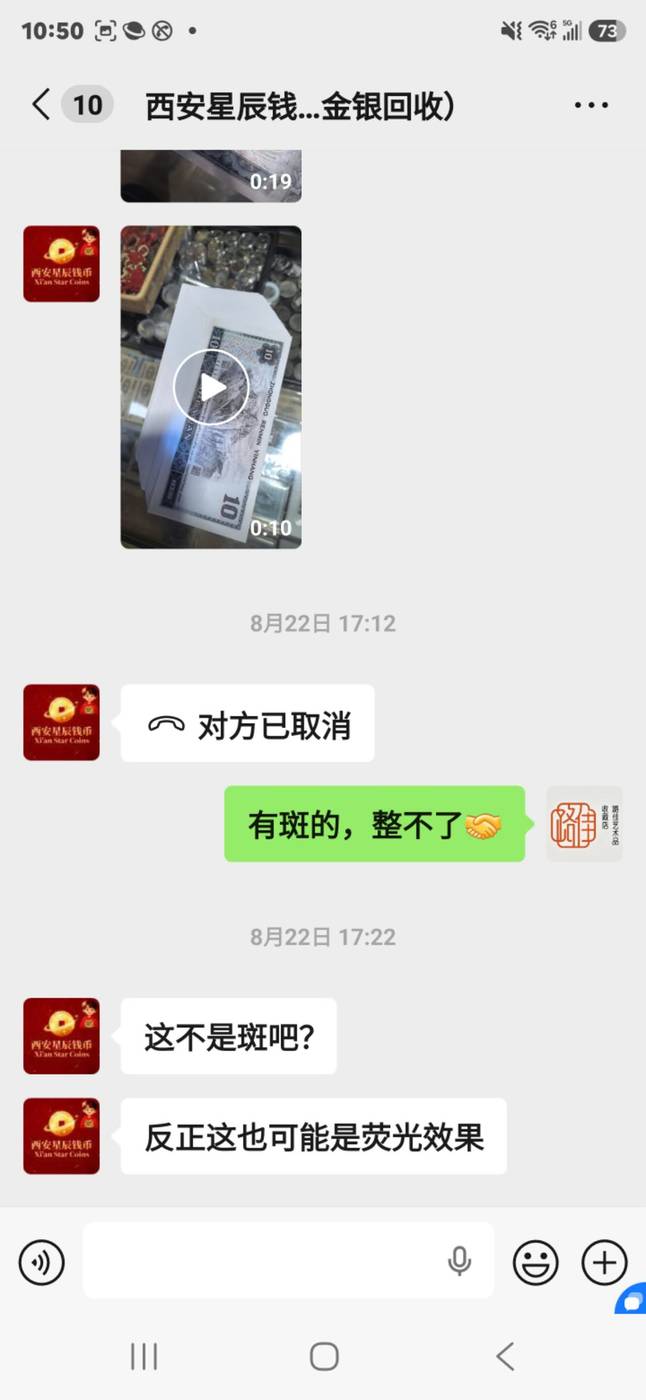
Task: Tap the cancelled call message 对方已取消
Action: (248, 723)
